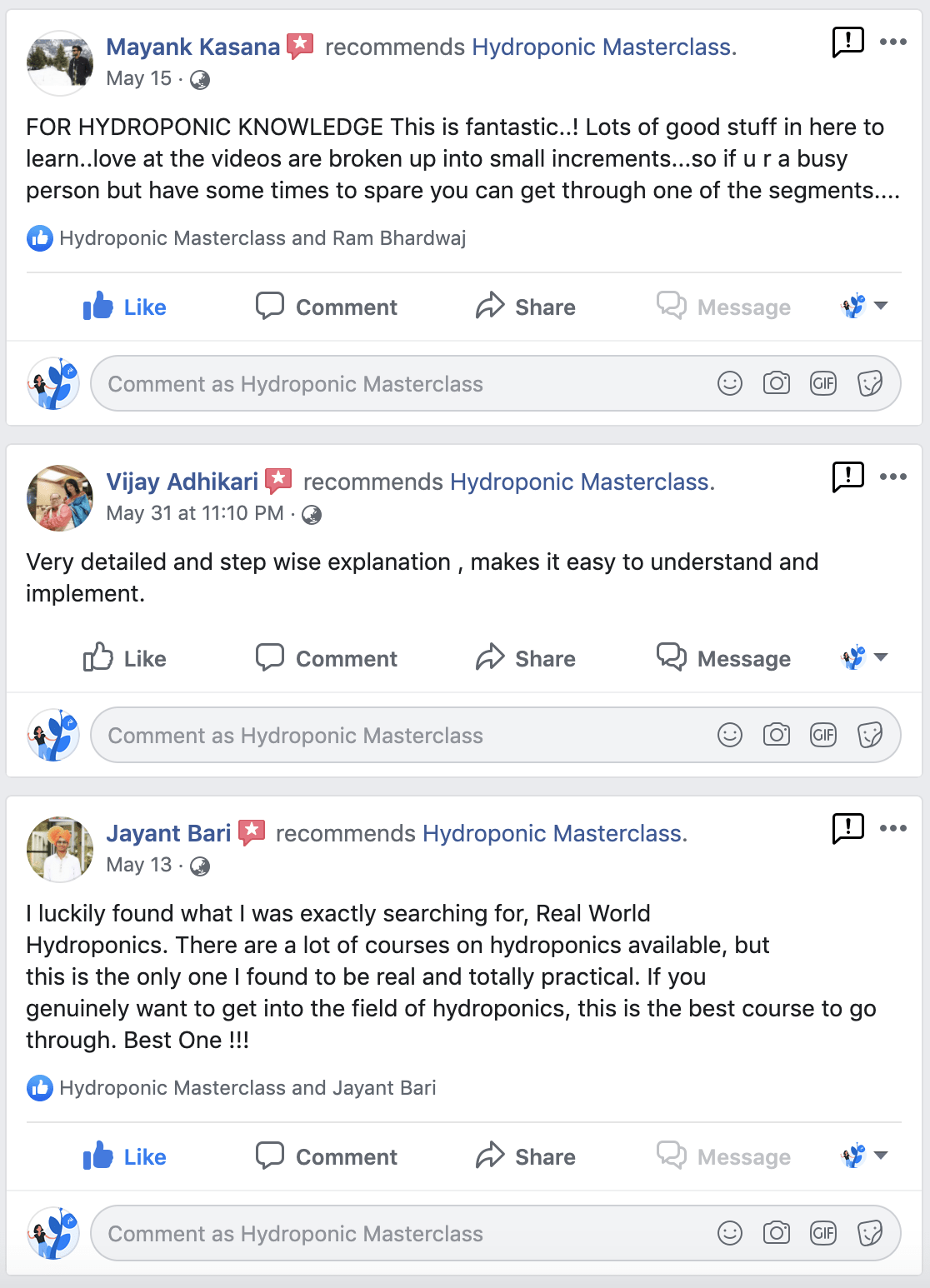930x1288 pixels.
Task: Tap the comment field under Mayank's review
Action: (x=400, y=384)
